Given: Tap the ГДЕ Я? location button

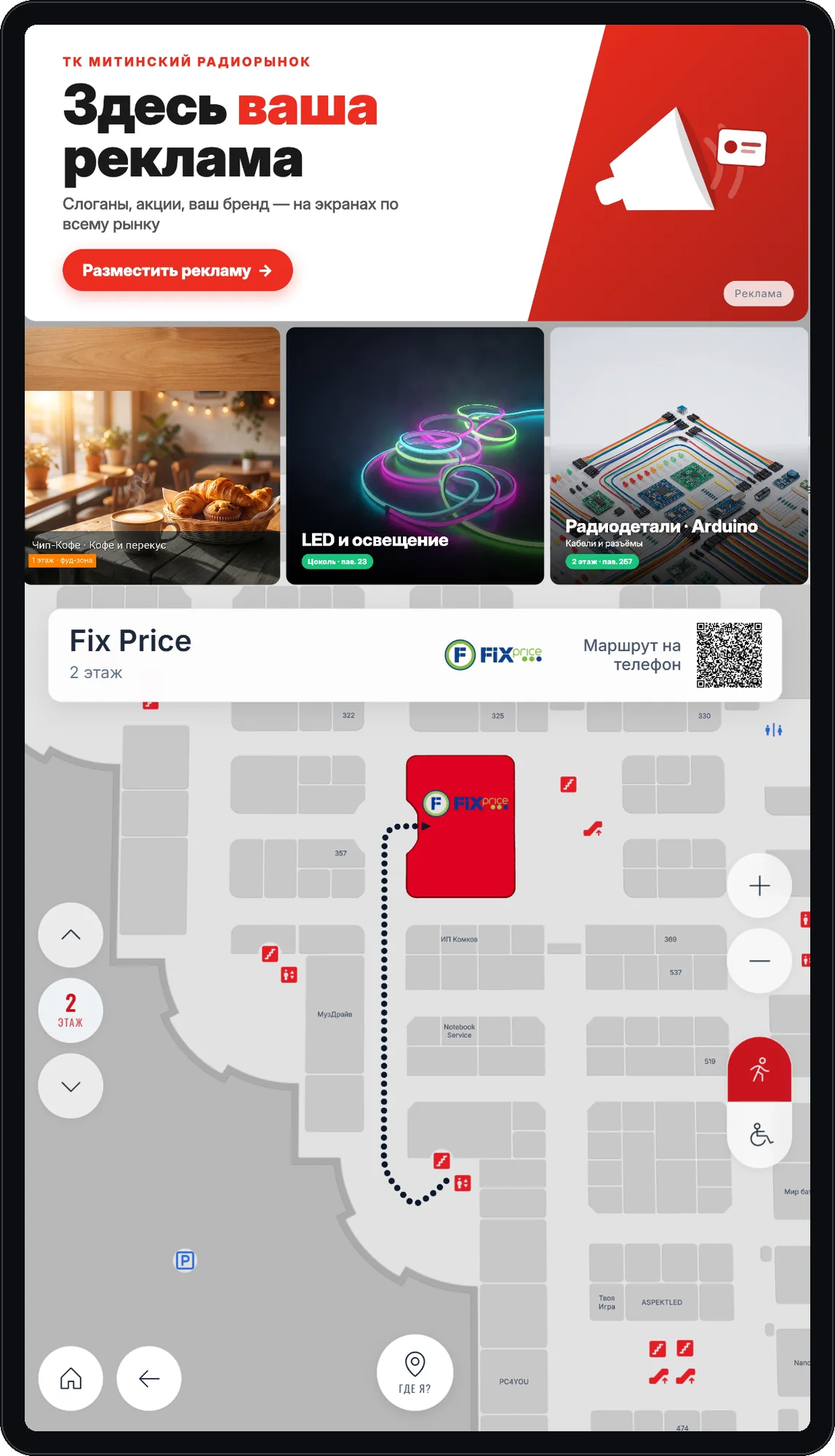Looking at the screenshot, I should point(415,1372).
